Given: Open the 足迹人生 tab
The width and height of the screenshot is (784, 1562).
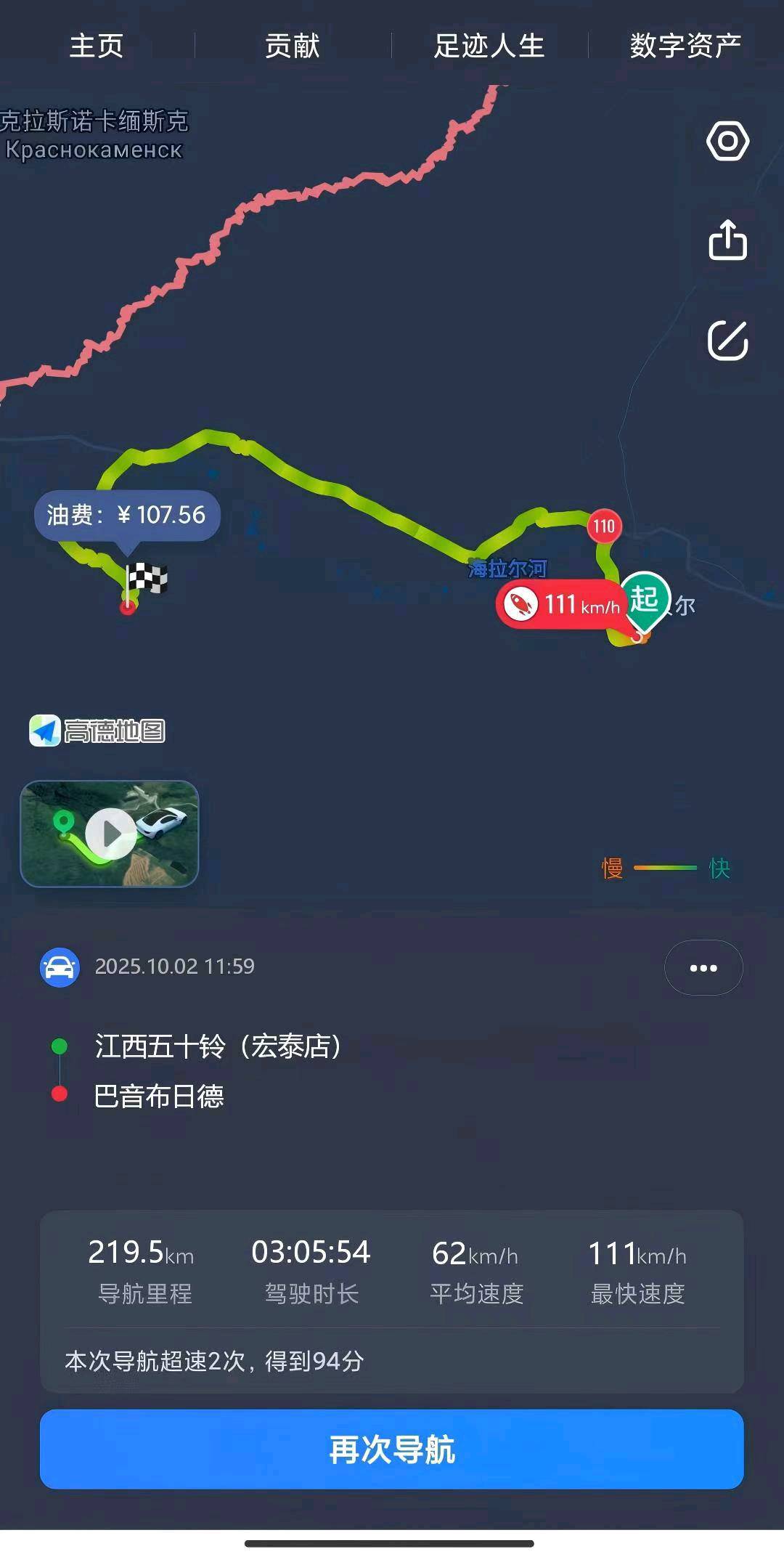Looking at the screenshot, I should tap(489, 46).
